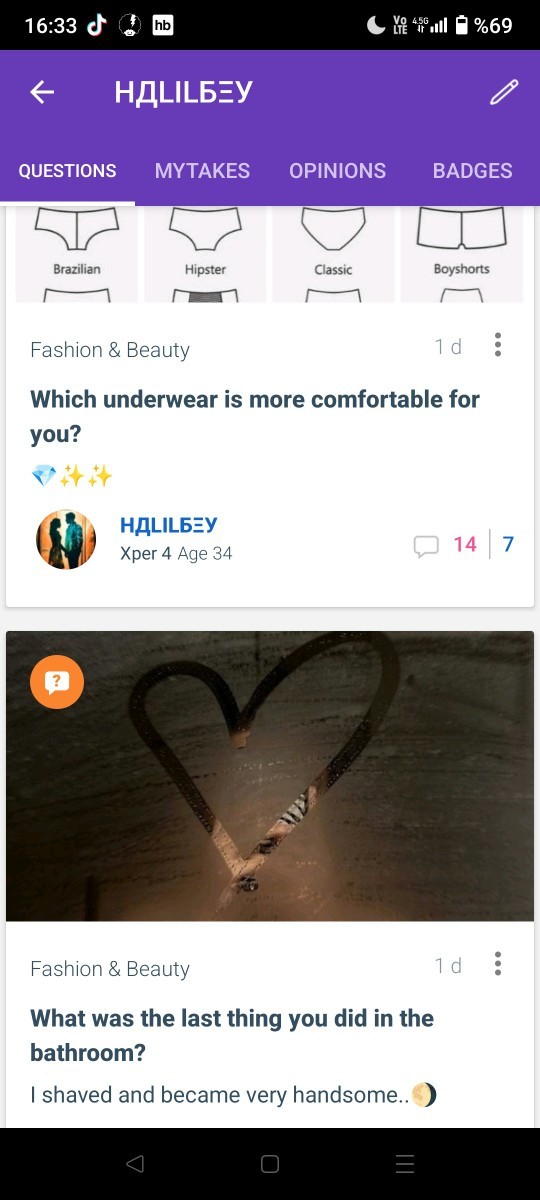Switch to the MYTAKES tab

pyautogui.click(x=202, y=171)
